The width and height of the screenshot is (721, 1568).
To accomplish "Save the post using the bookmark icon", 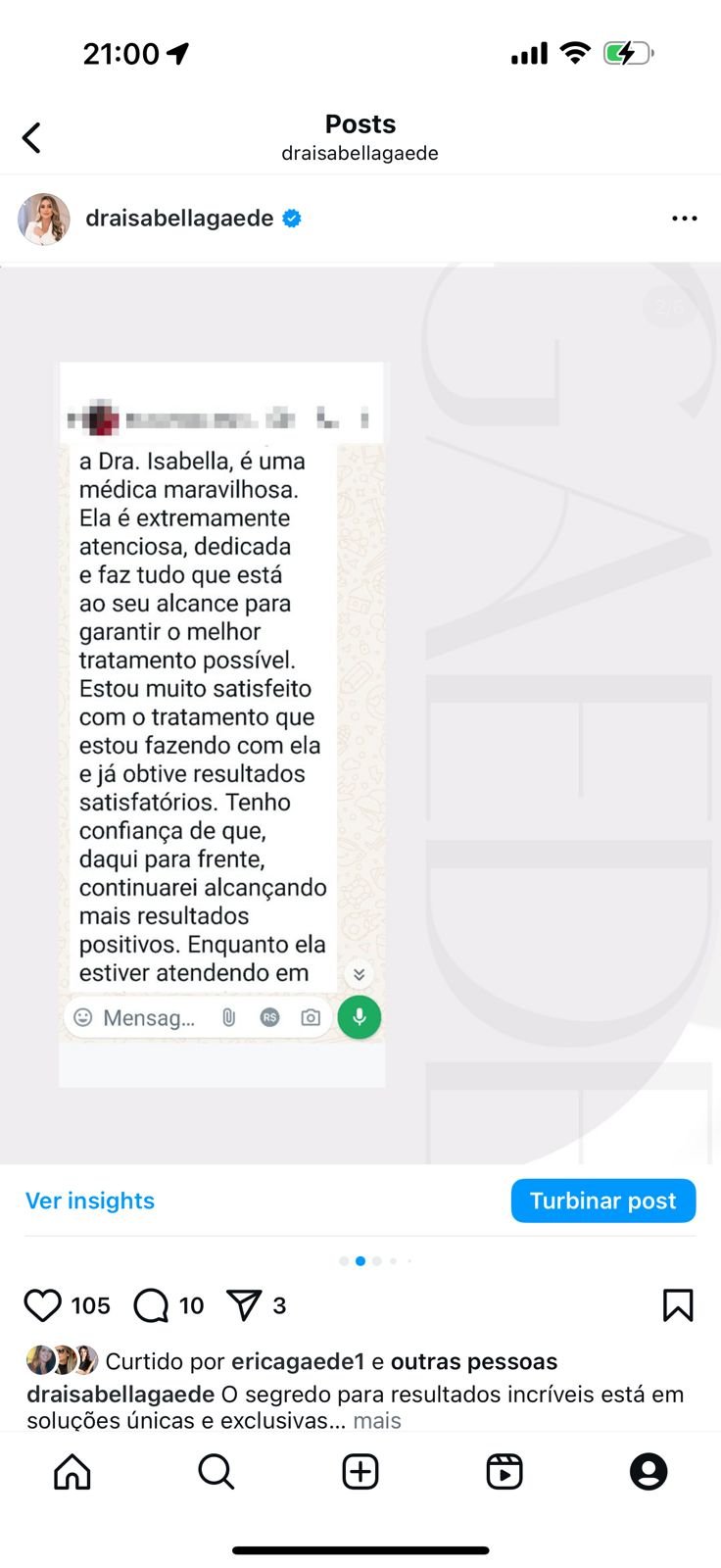I will [677, 1305].
